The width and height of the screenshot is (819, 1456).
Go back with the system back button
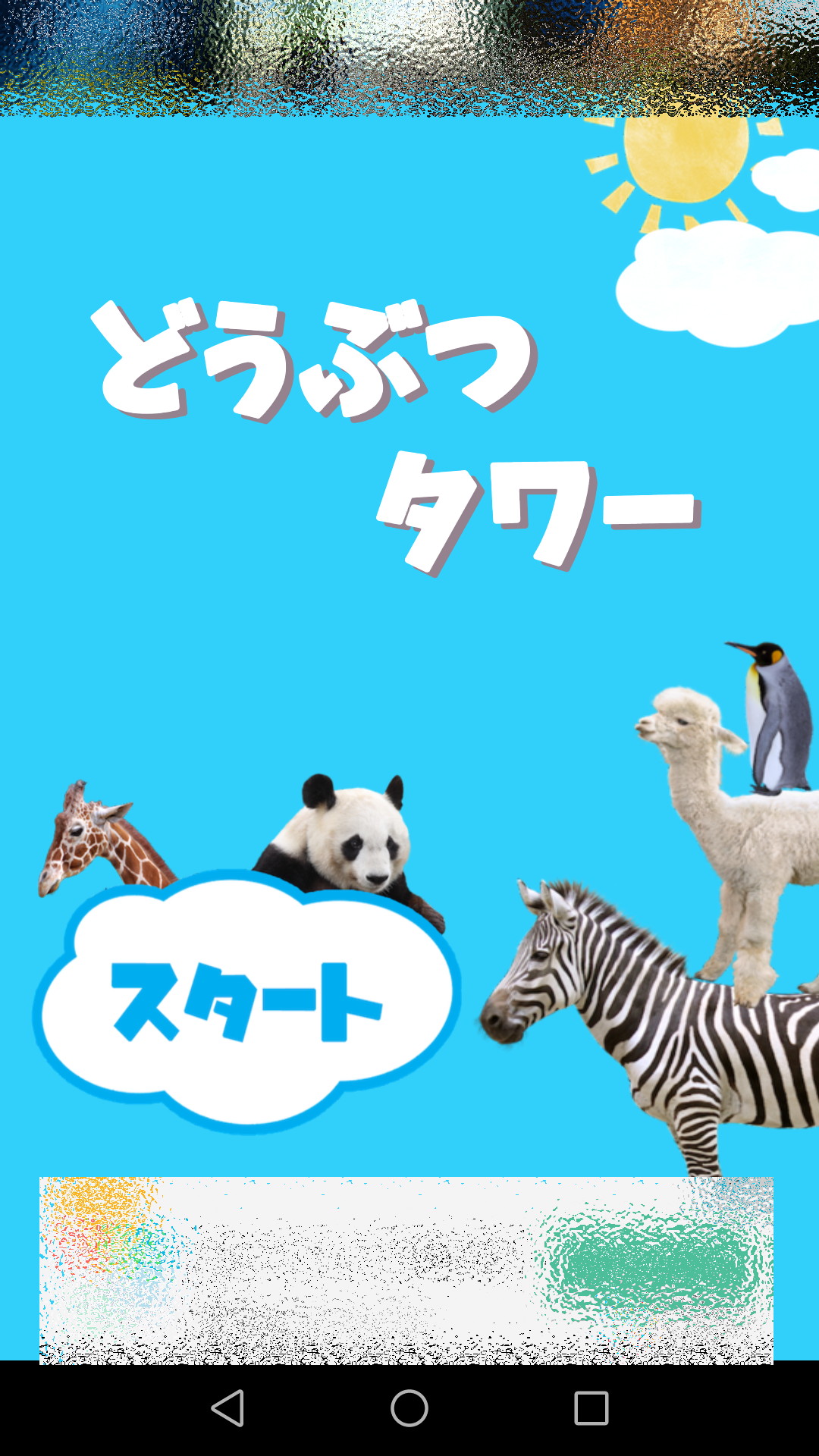pyautogui.click(x=227, y=1408)
